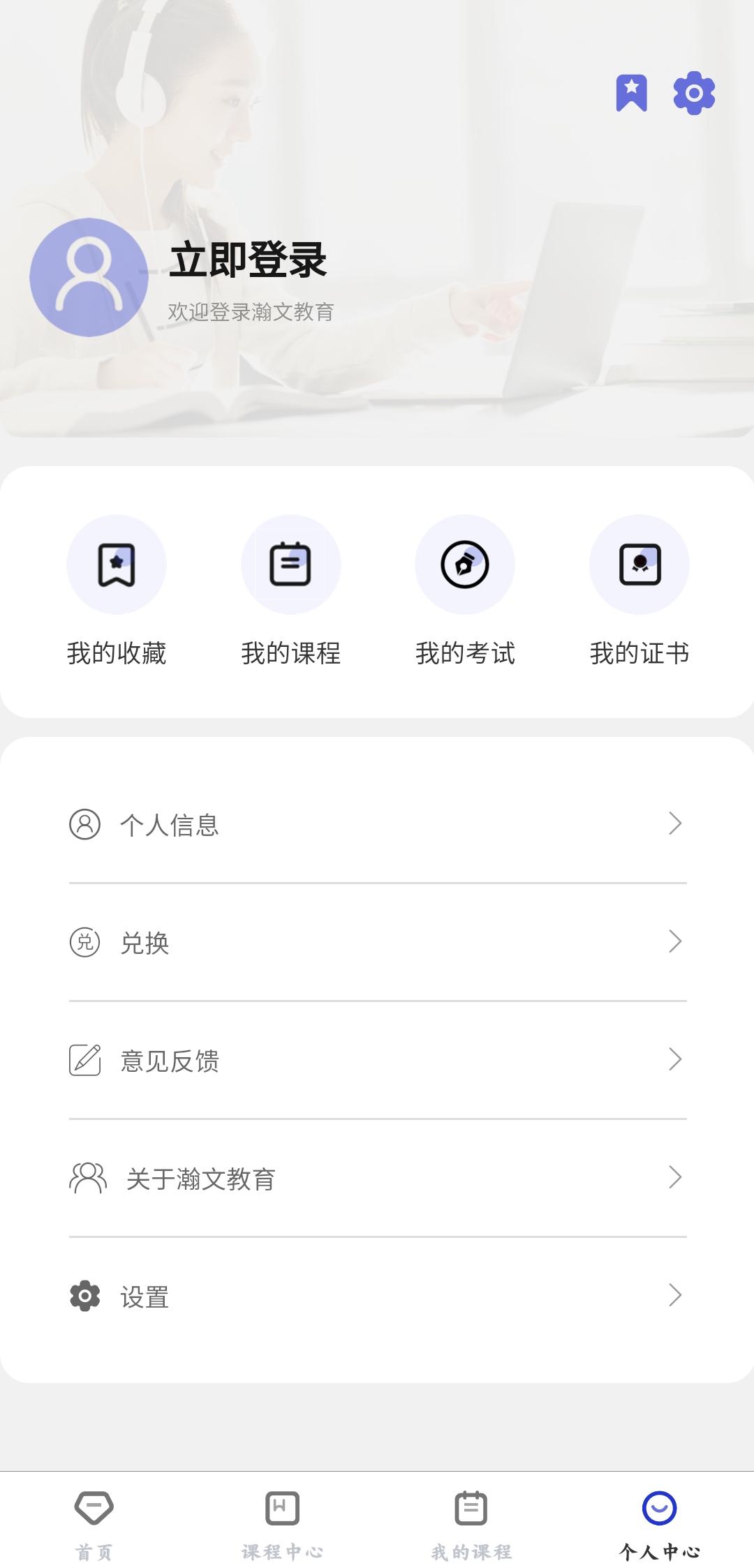This screenshot has height=1568, width=754.
Task: Click the 设置 gear icon in the list
Action: (84, 1297)
